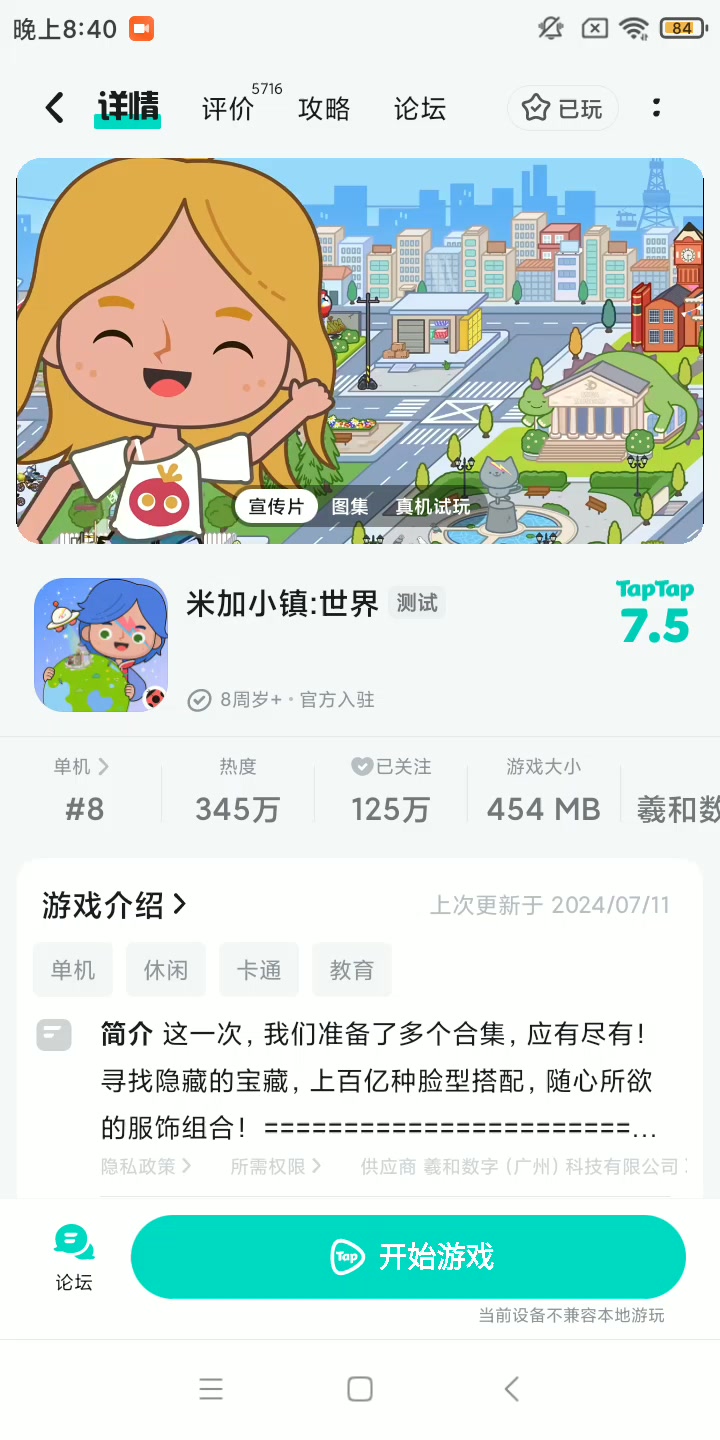Switch to the 论坛 tab at top
This screenshot has width=720, height=1440.
420,108
